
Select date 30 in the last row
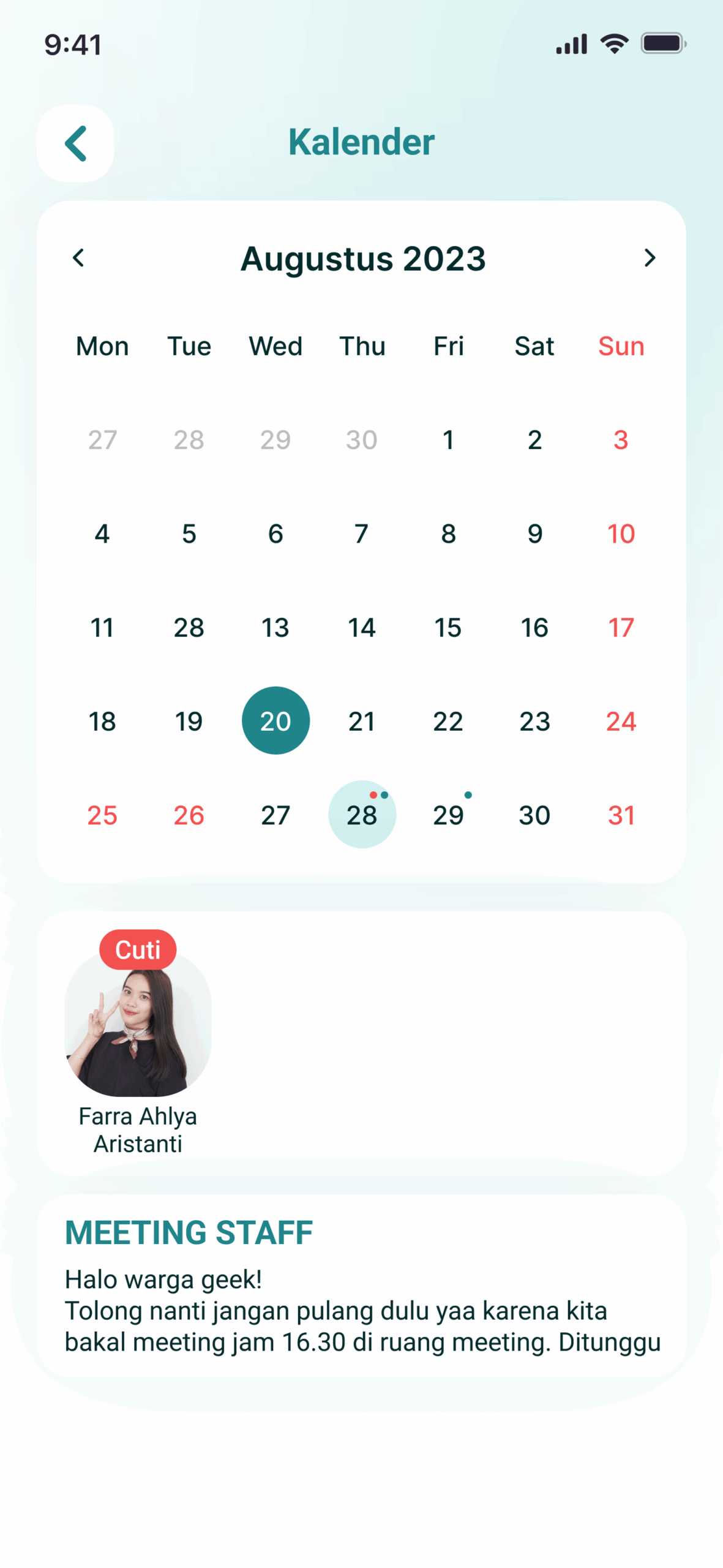(x=534, y=815)
